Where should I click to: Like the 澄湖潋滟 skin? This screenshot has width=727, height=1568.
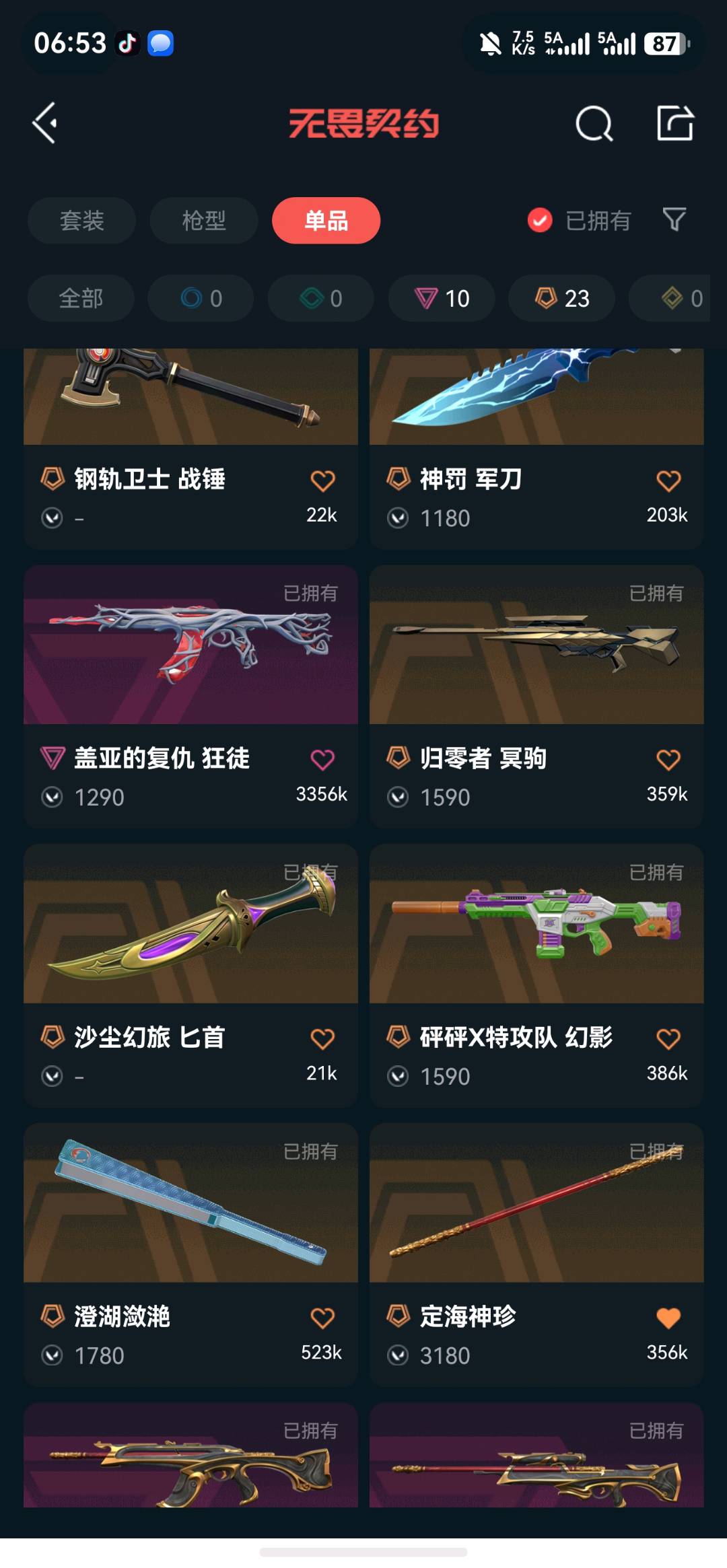point(322,1318)
